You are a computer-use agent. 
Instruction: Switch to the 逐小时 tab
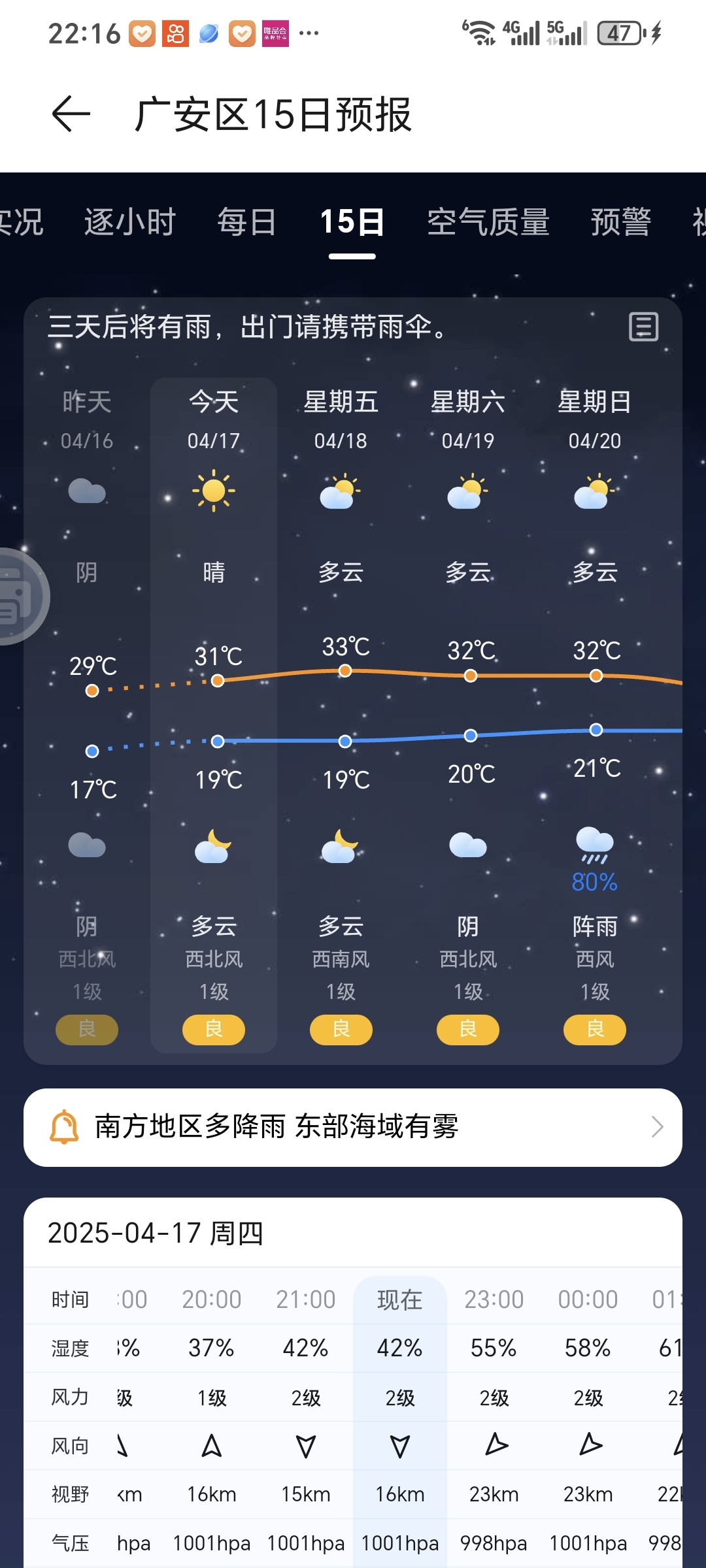coord(129,222)
